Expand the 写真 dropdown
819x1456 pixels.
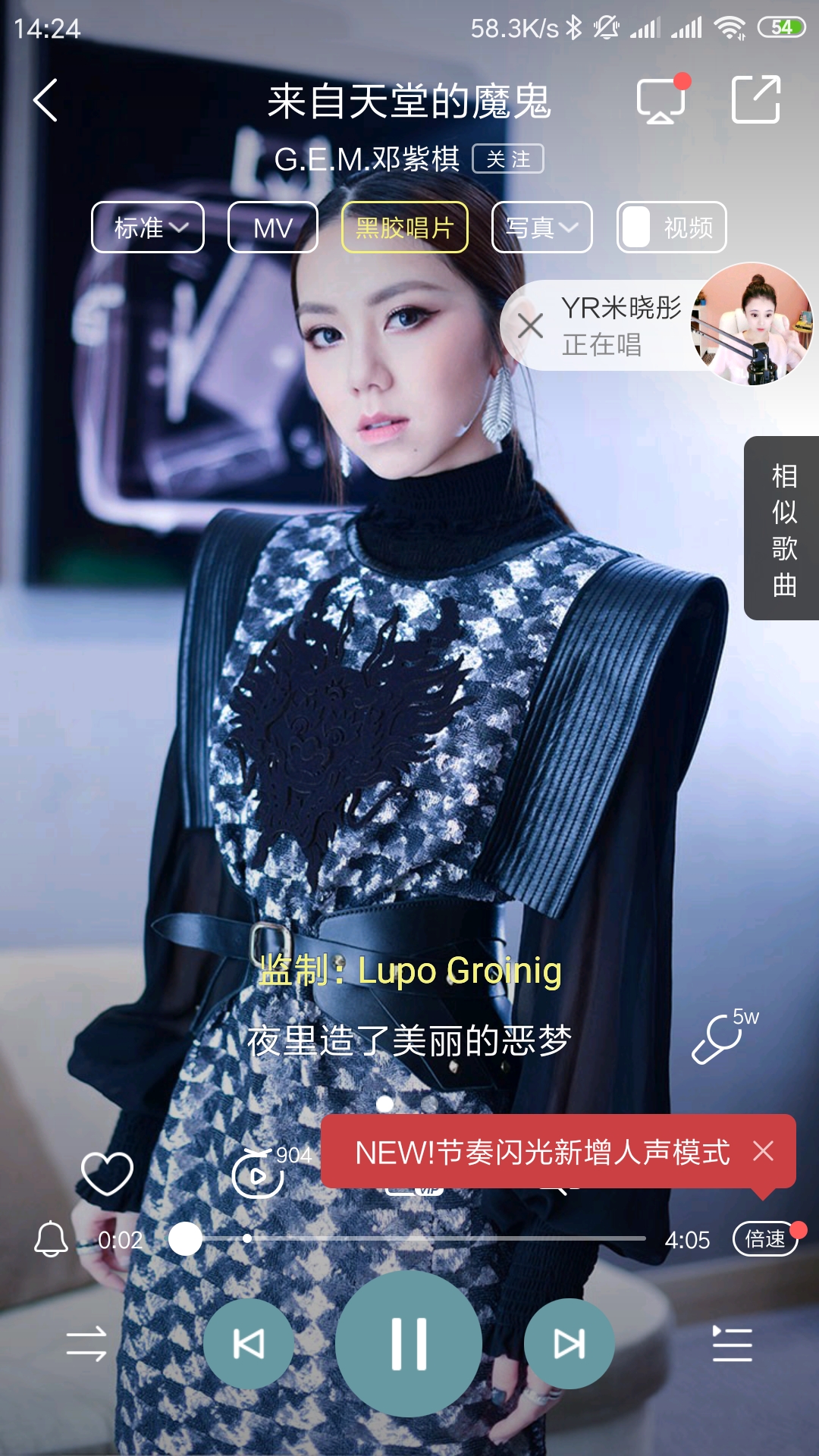click(x=541, y=227)
